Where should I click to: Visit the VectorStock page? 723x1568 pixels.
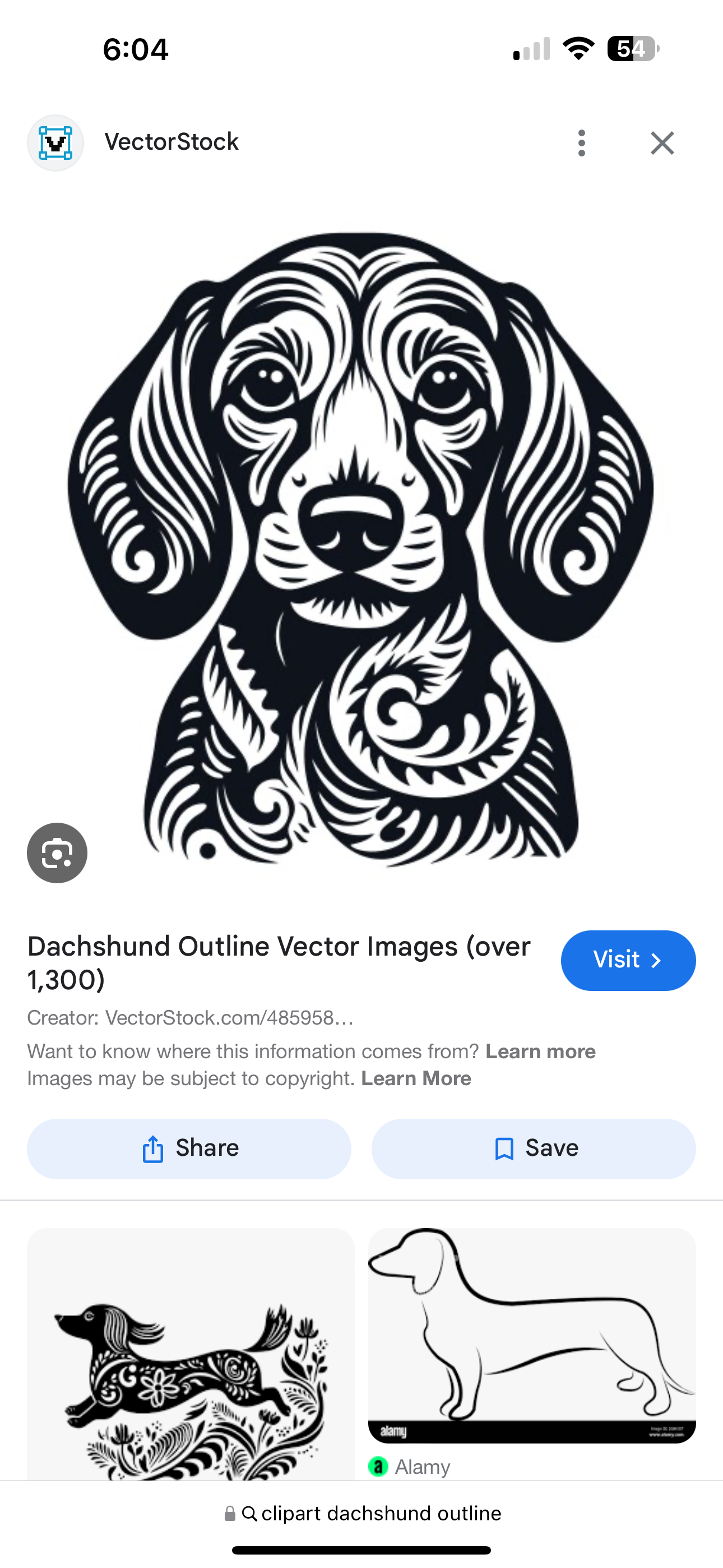pyautogui.click(x=628, y=960)
